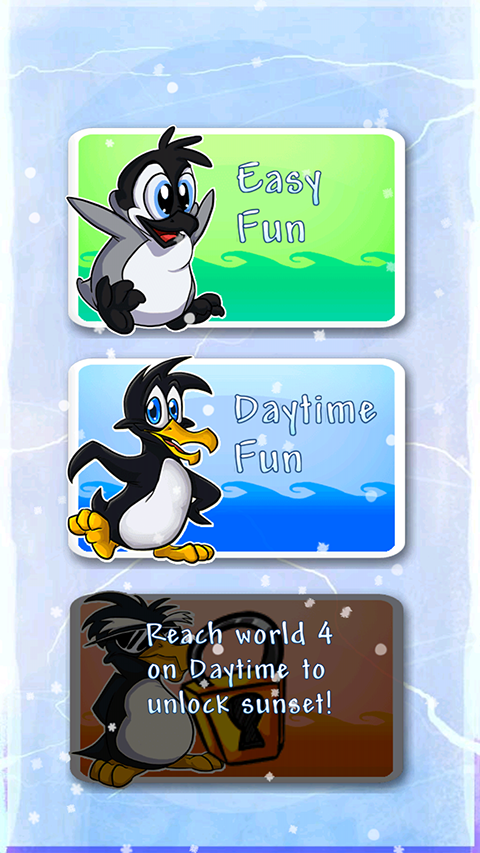Select the Easy Fun mode card
The width and height of the screenshot is (480, 853).
coord(236,228)
